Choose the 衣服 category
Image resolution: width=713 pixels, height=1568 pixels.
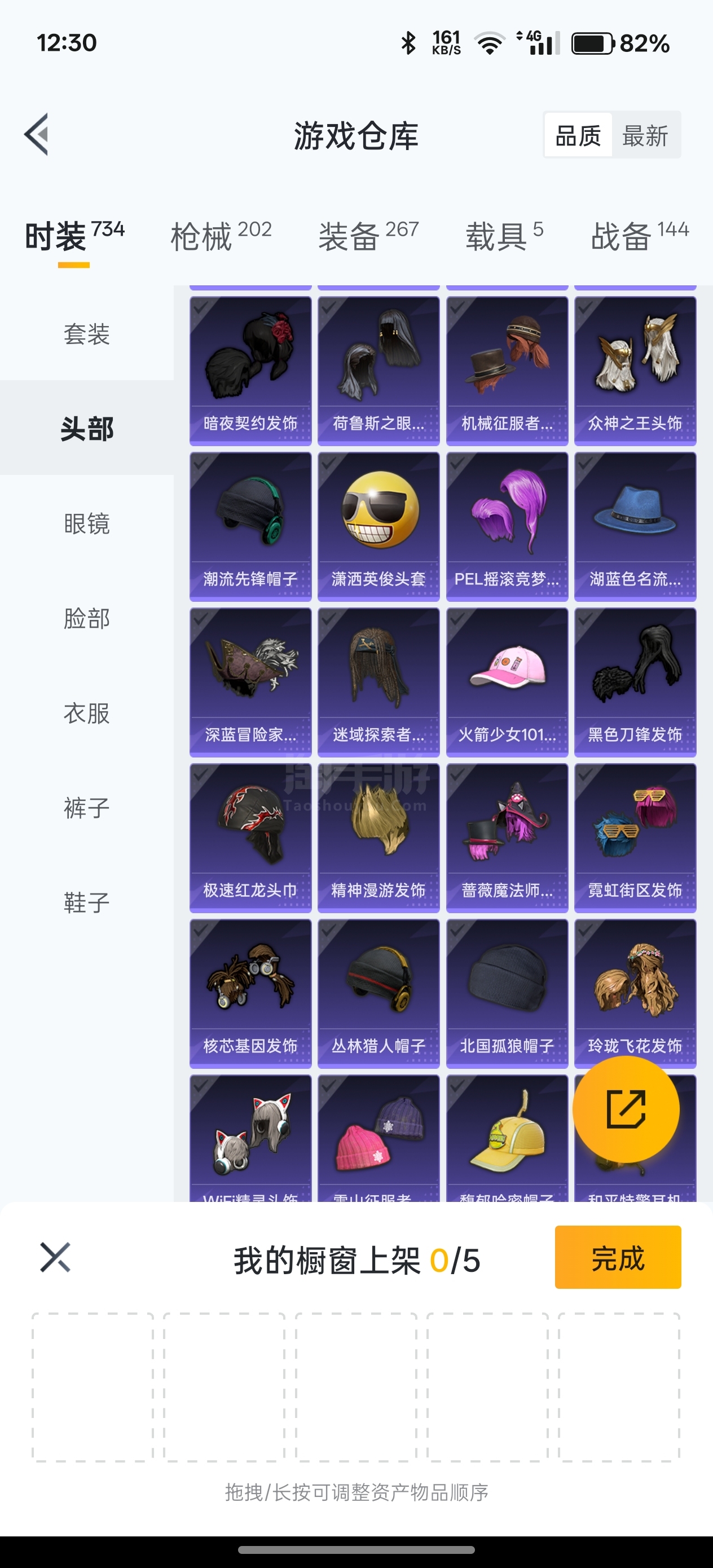pyautogui.click(x=87, y=713)
